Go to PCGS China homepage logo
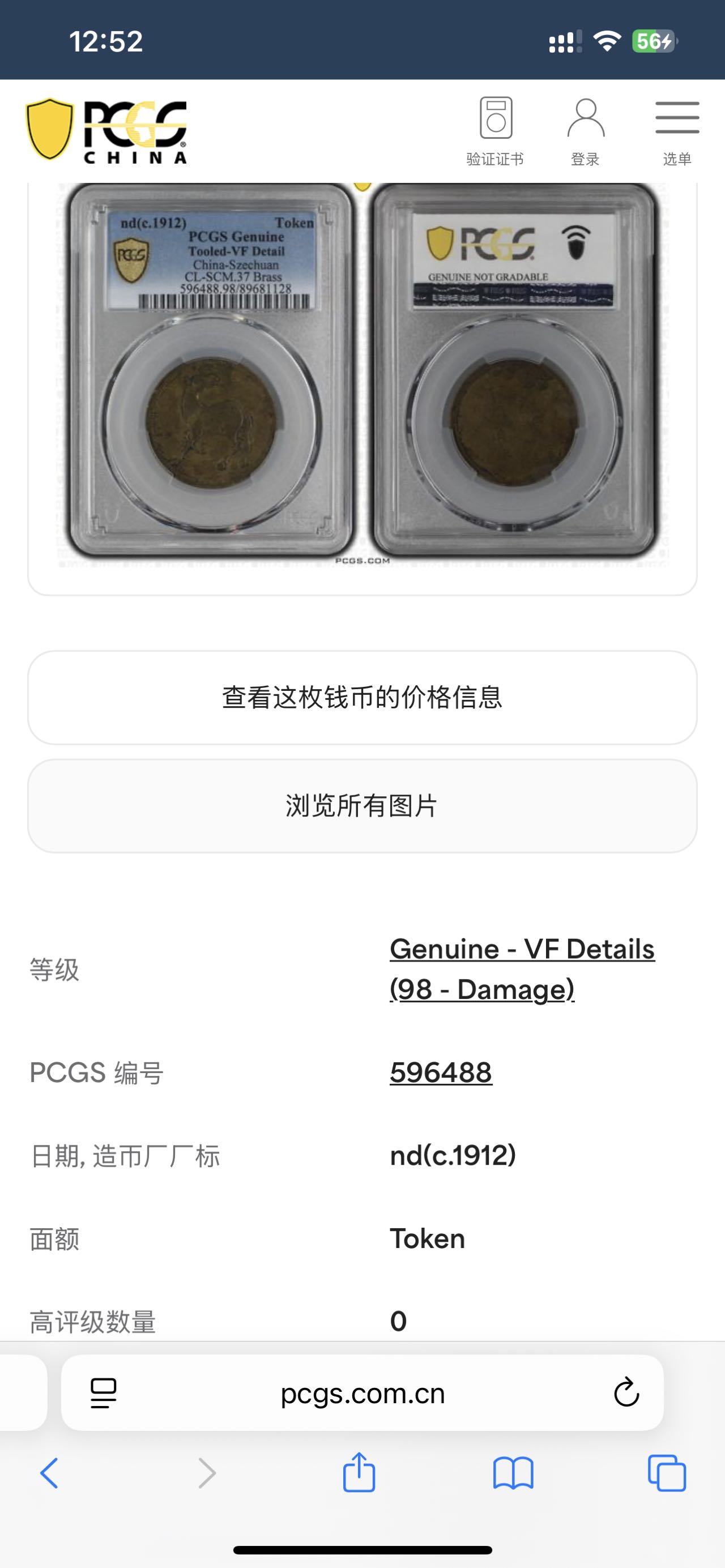725x1568 pixels. pyautogui.click(x=107, y=131)
